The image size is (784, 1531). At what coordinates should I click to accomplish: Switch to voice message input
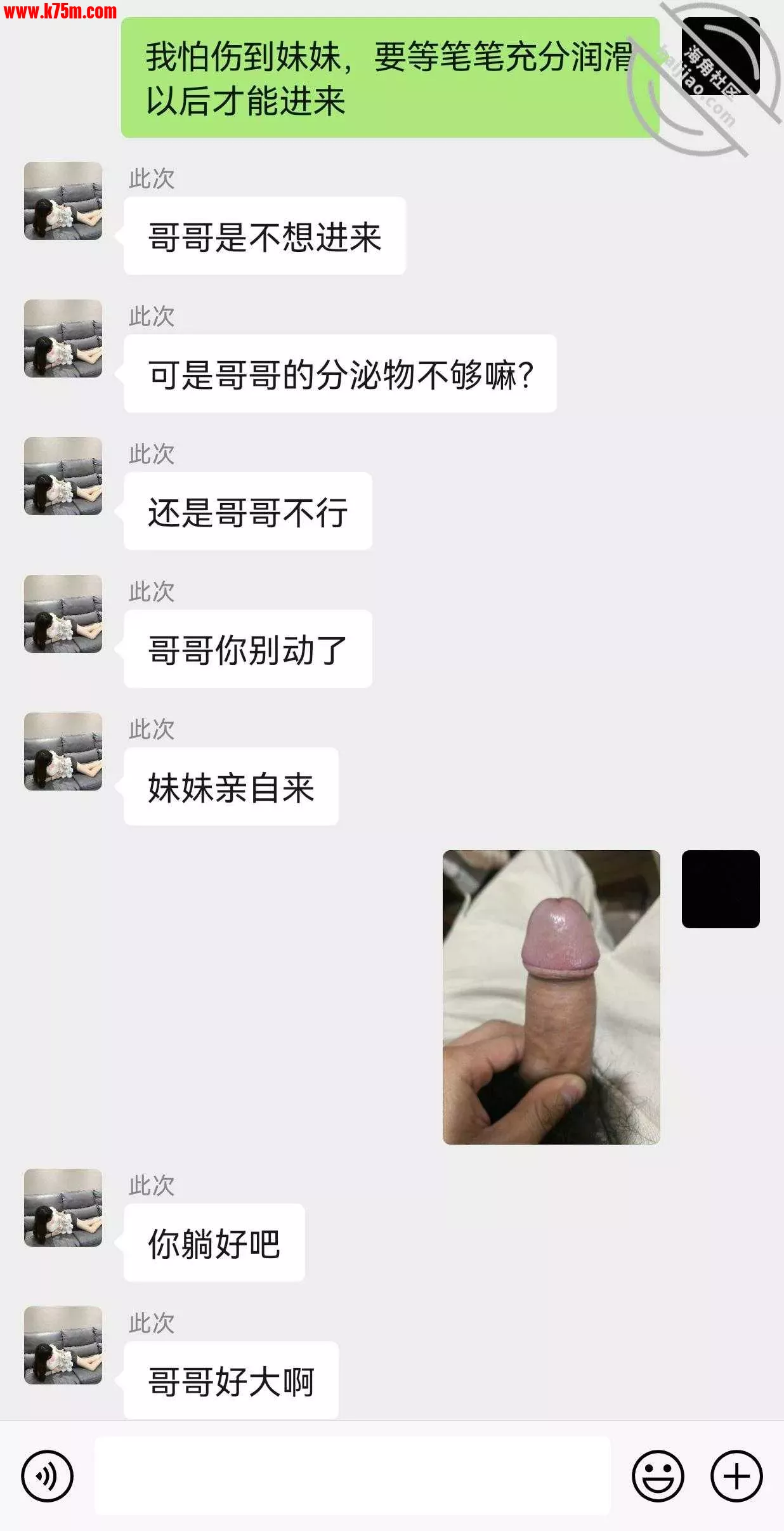(x=48, y=1476)
